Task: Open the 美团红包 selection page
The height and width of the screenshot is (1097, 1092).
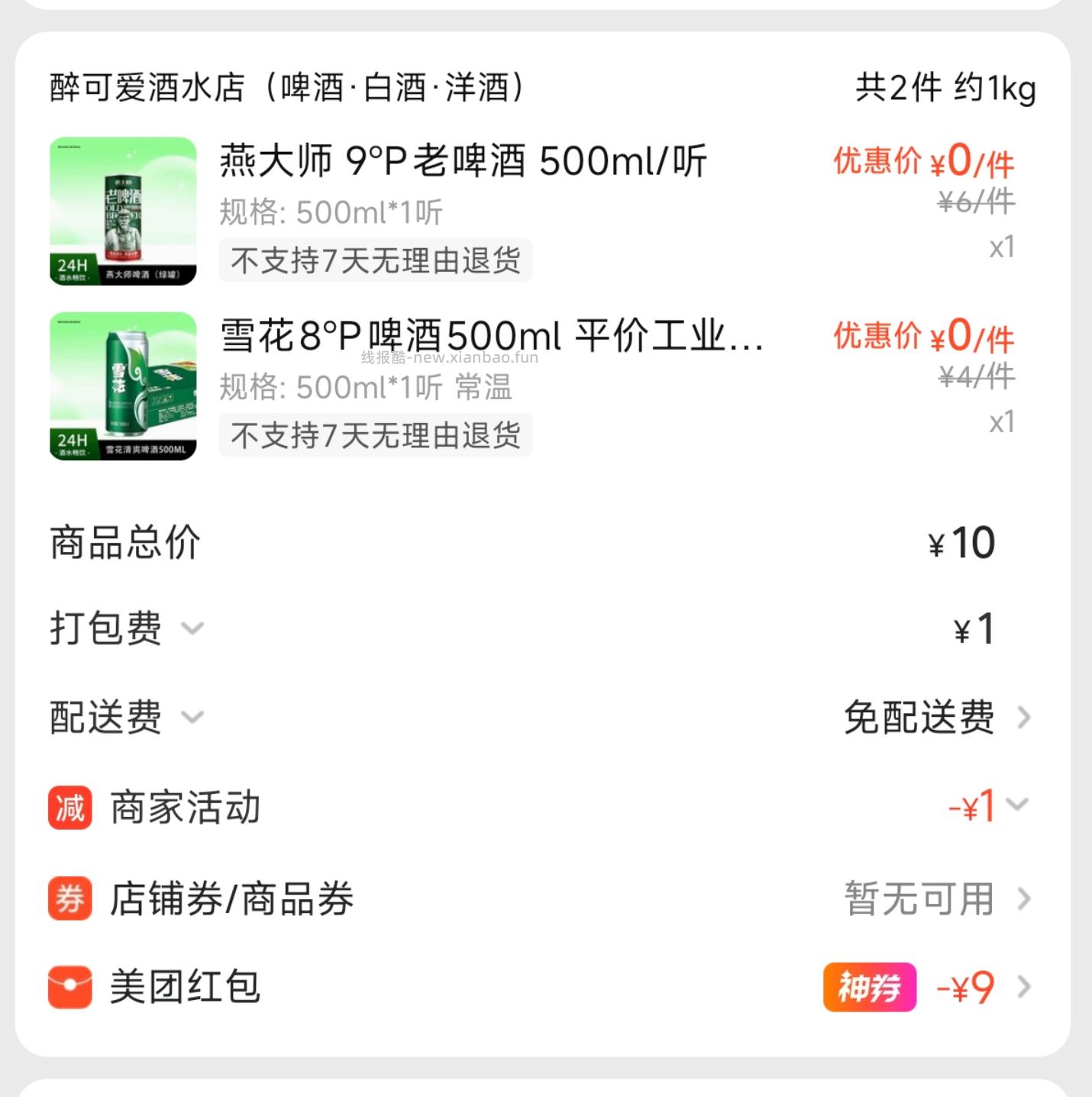Action: (x=1023, y=989)
